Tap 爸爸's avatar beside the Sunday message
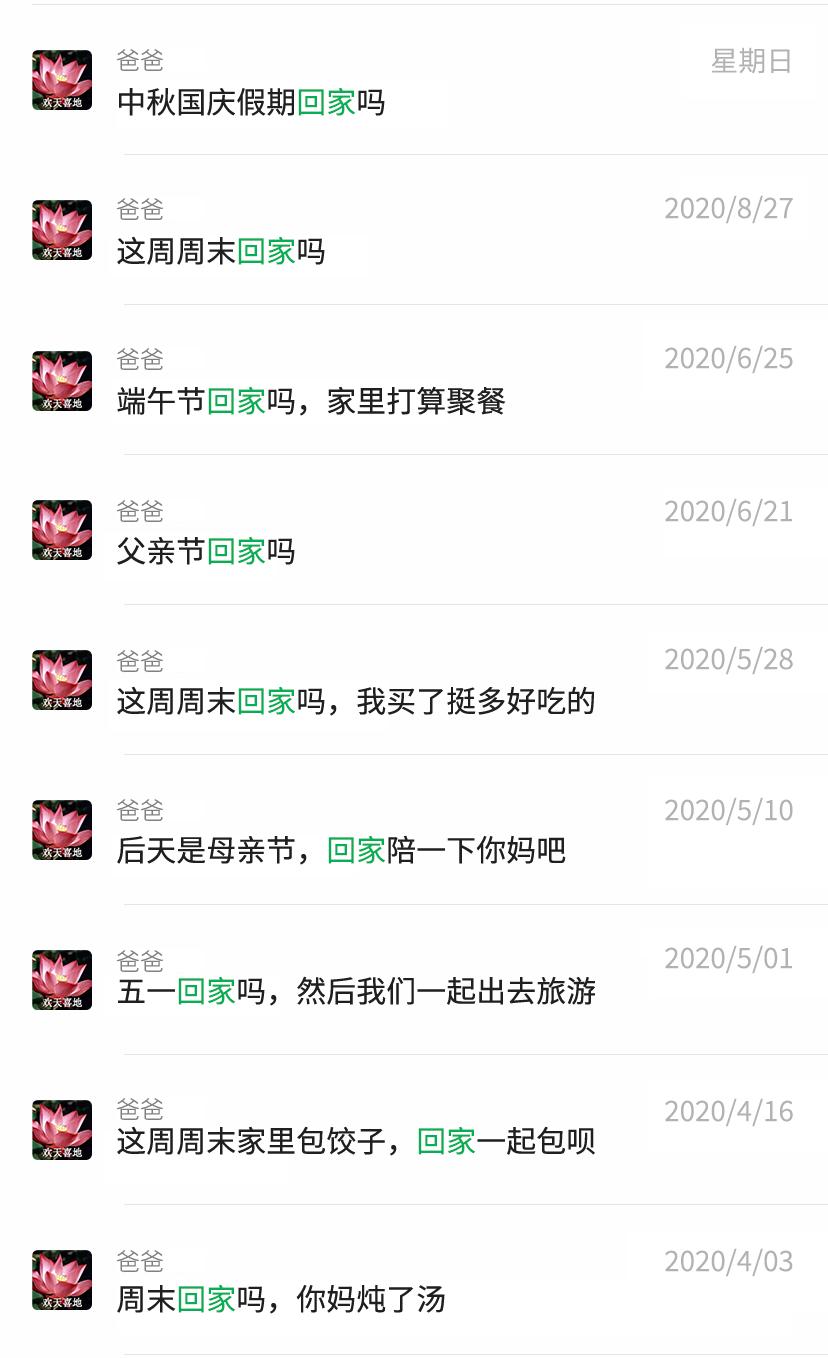Screen dimensions: 828x1358 [x=62, y=77]
